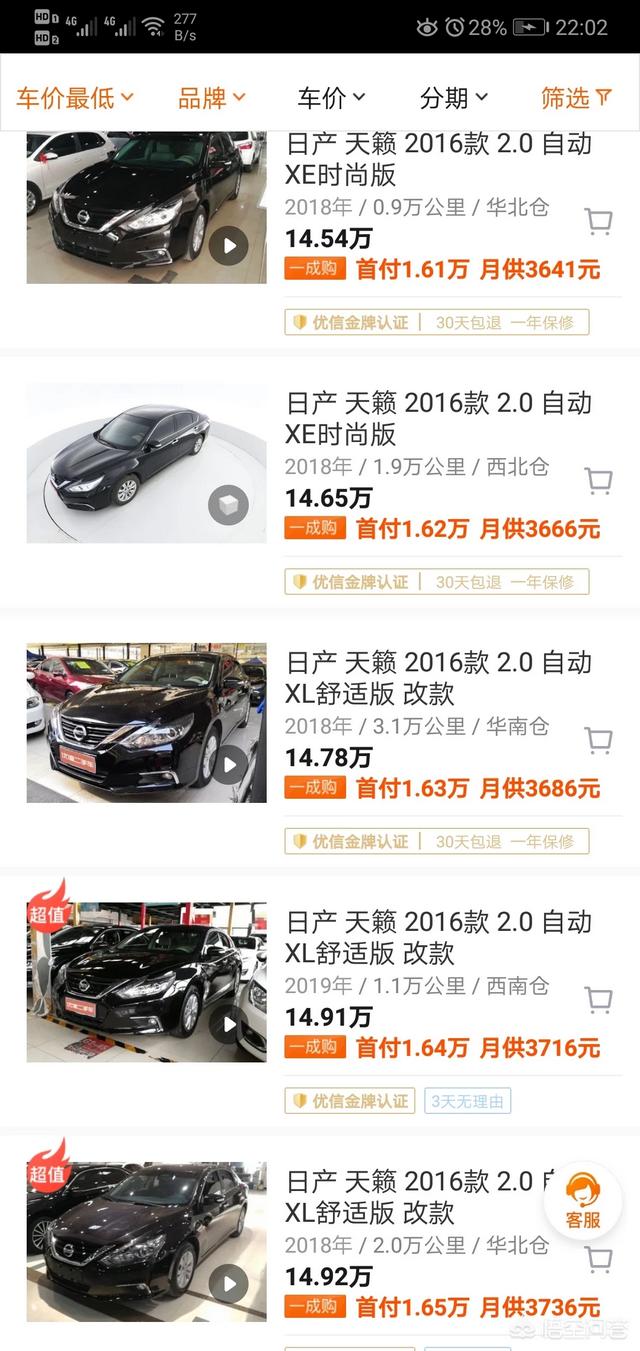Play the video of the 14.78万 car

tap(229, 765)
